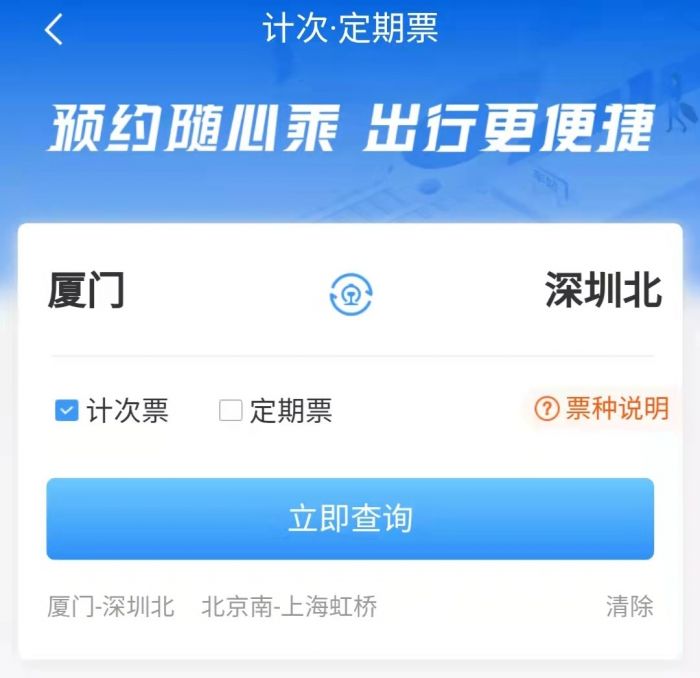Change the departure station 厦门
This screenshot has height=678, width=700.
(x=86, y=292)
